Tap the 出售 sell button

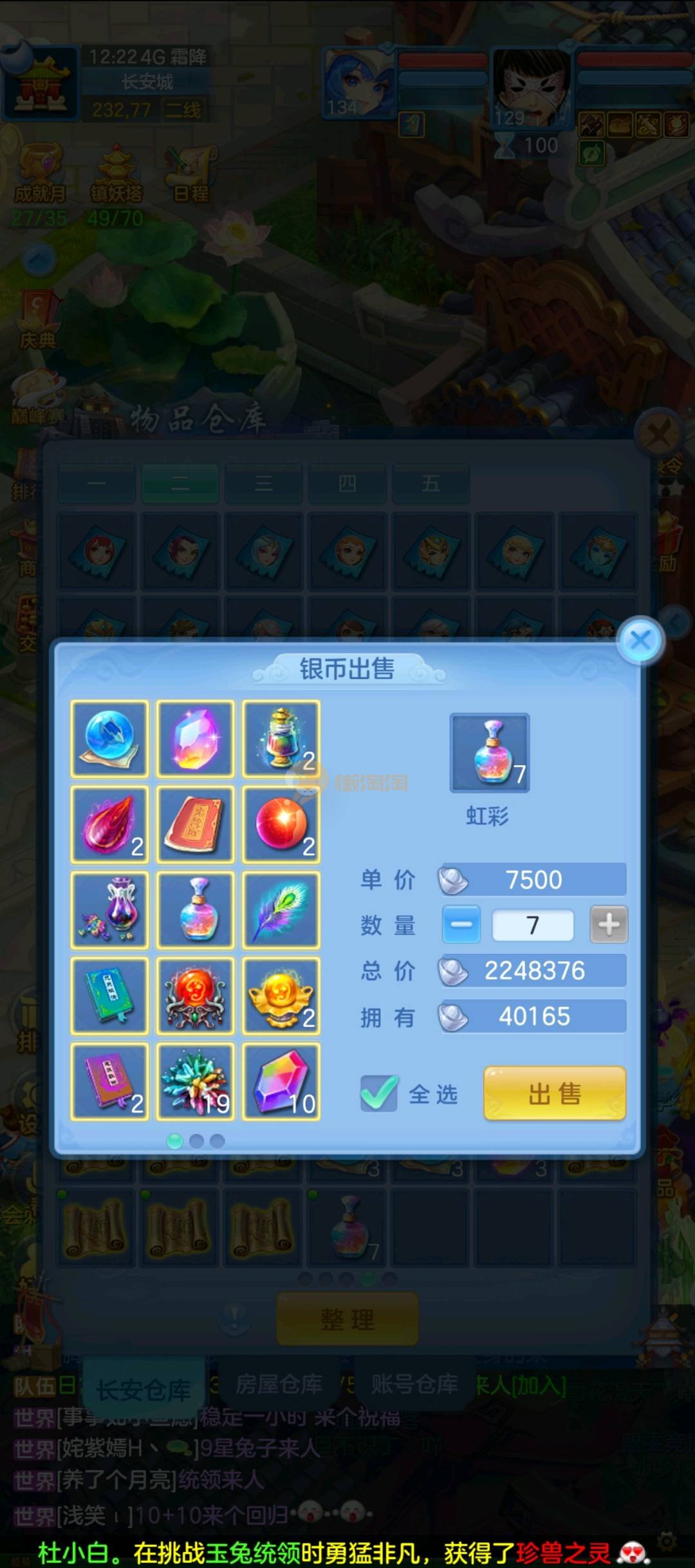coord(554,1093)
